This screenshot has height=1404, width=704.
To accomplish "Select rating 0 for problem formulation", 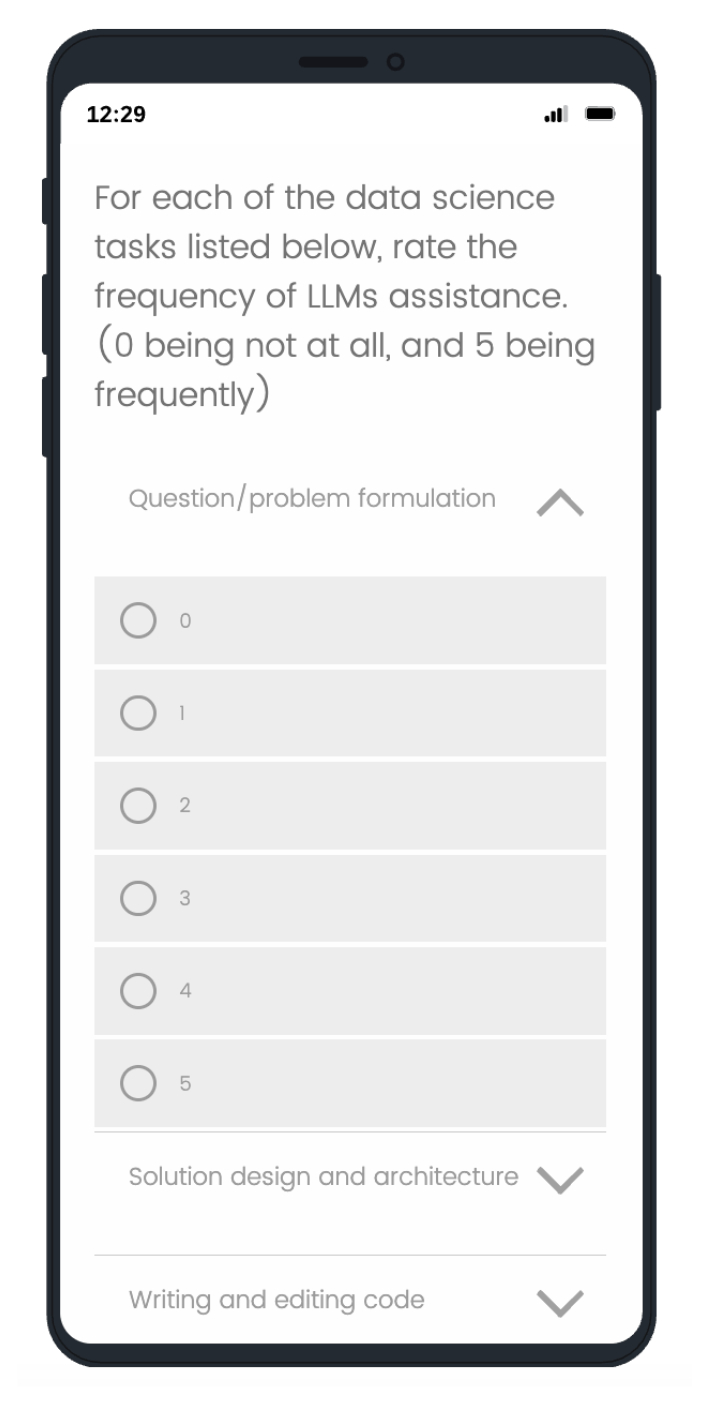I will pos(139,620).
